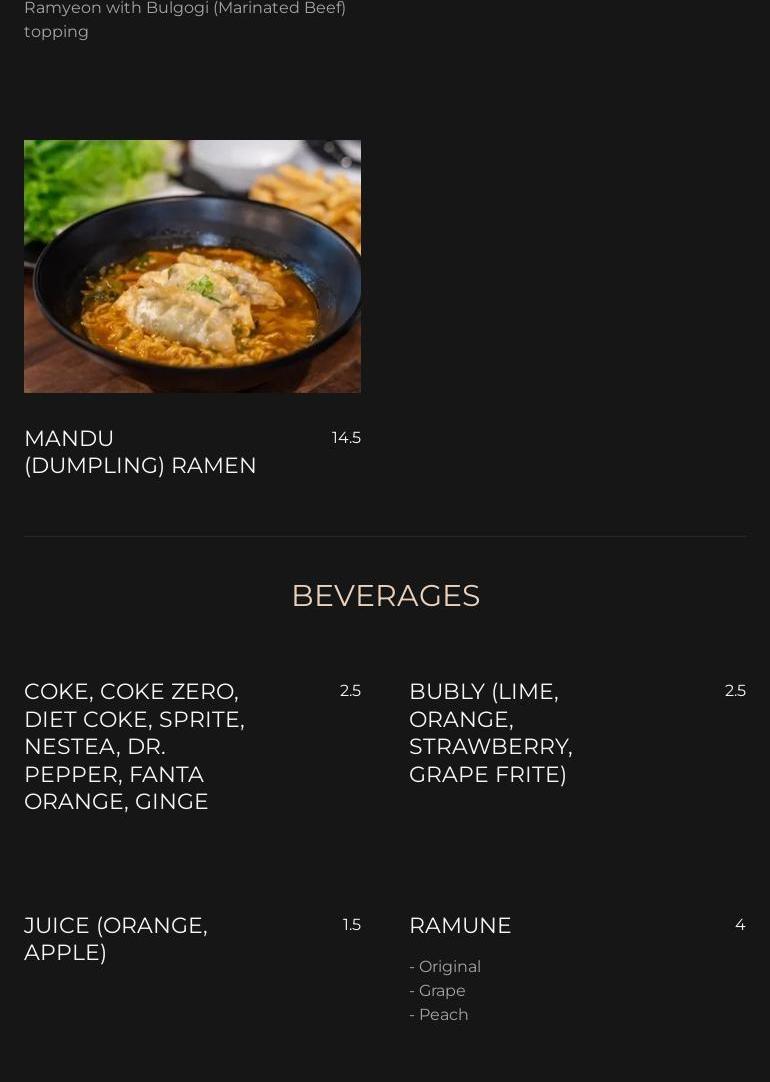
Task: Open the Mandu (Dumpling) Ramen photo
Action: click(192, 266)
